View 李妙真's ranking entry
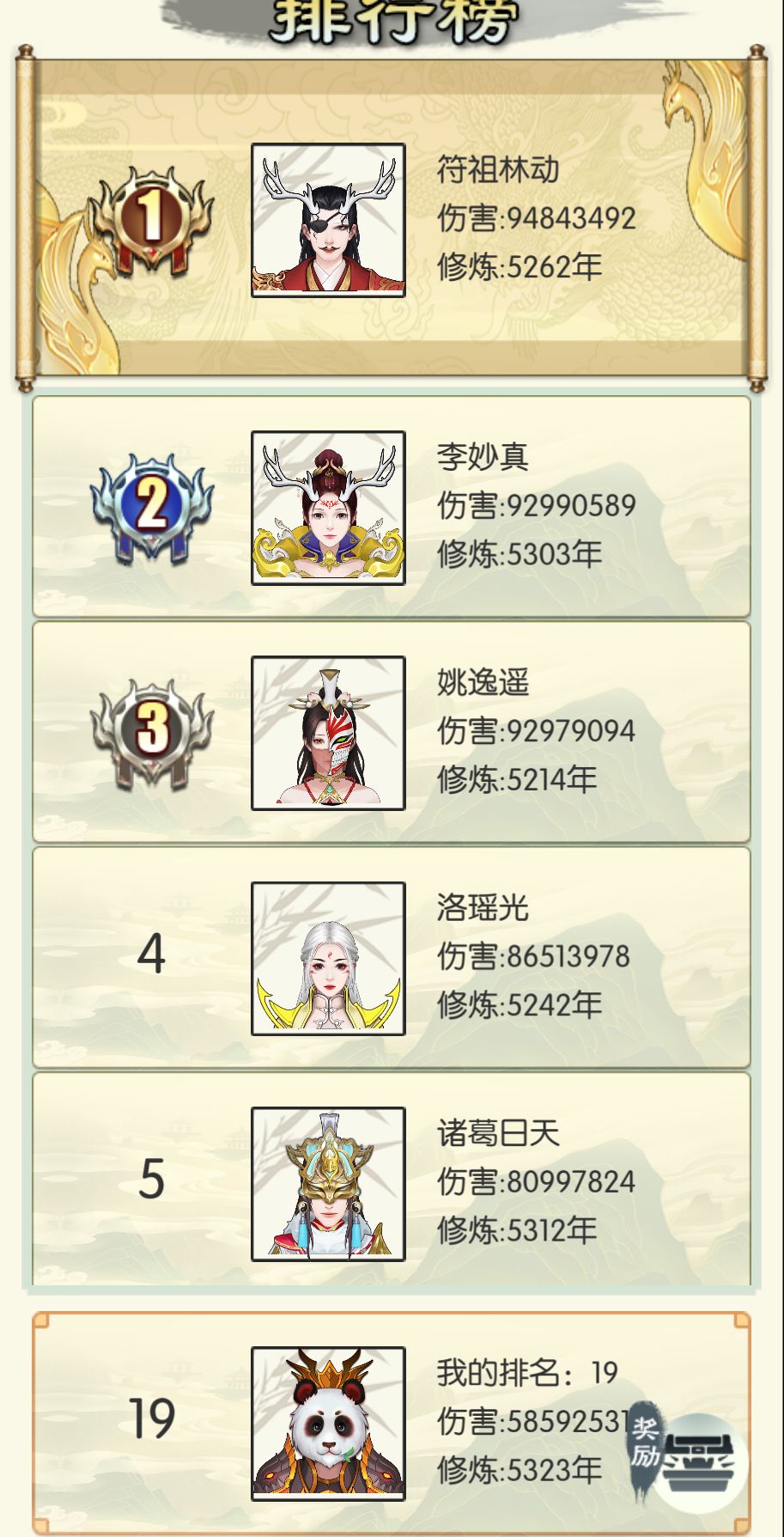The width and height of the screenshot is (784, 1537). click(392, 507)
